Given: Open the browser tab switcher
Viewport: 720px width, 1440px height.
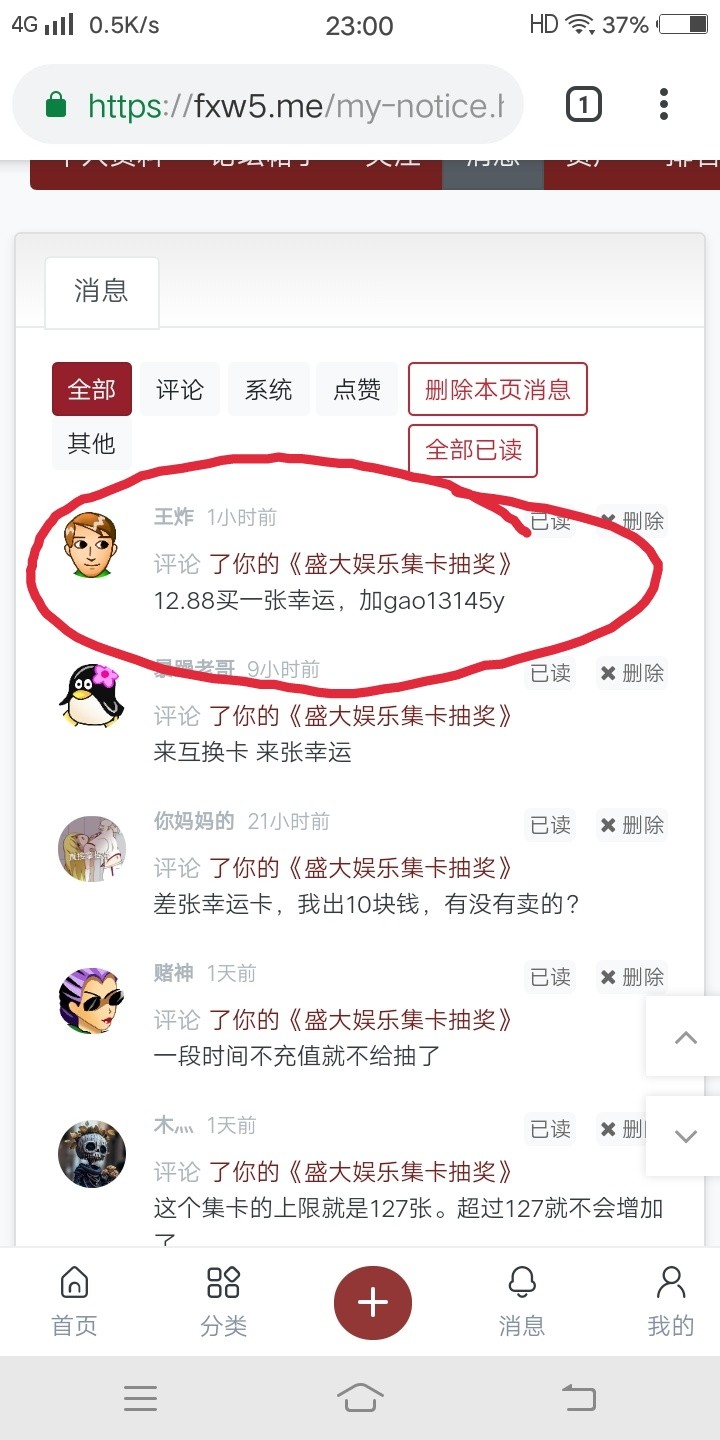Looking at the screenshot, I should [584, 104].
